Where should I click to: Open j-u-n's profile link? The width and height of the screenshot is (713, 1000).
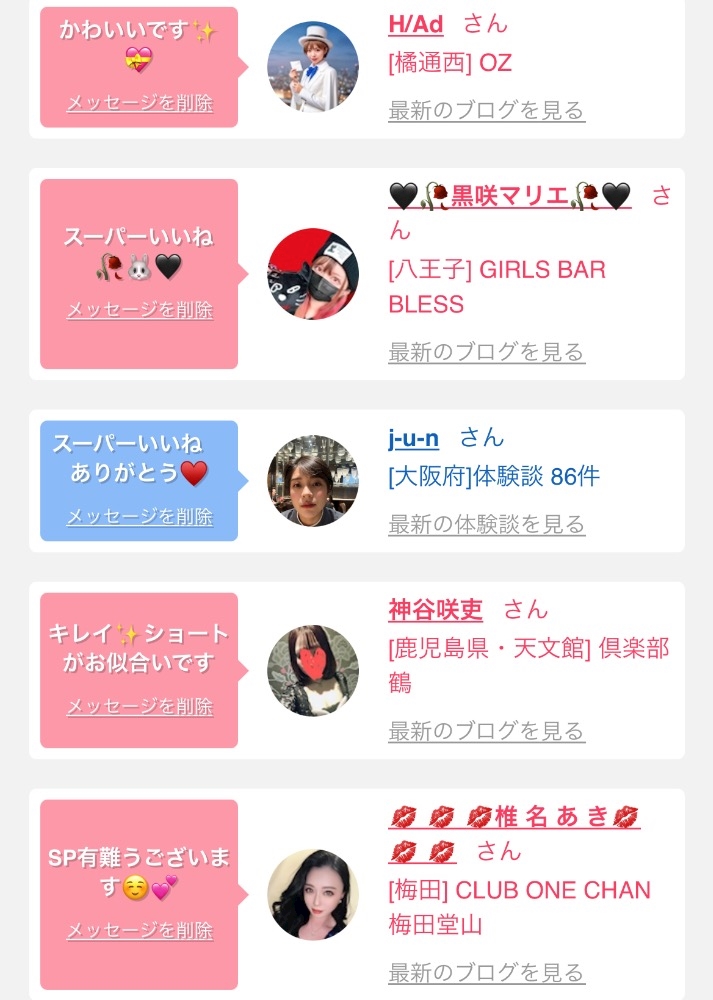(413, 438)
